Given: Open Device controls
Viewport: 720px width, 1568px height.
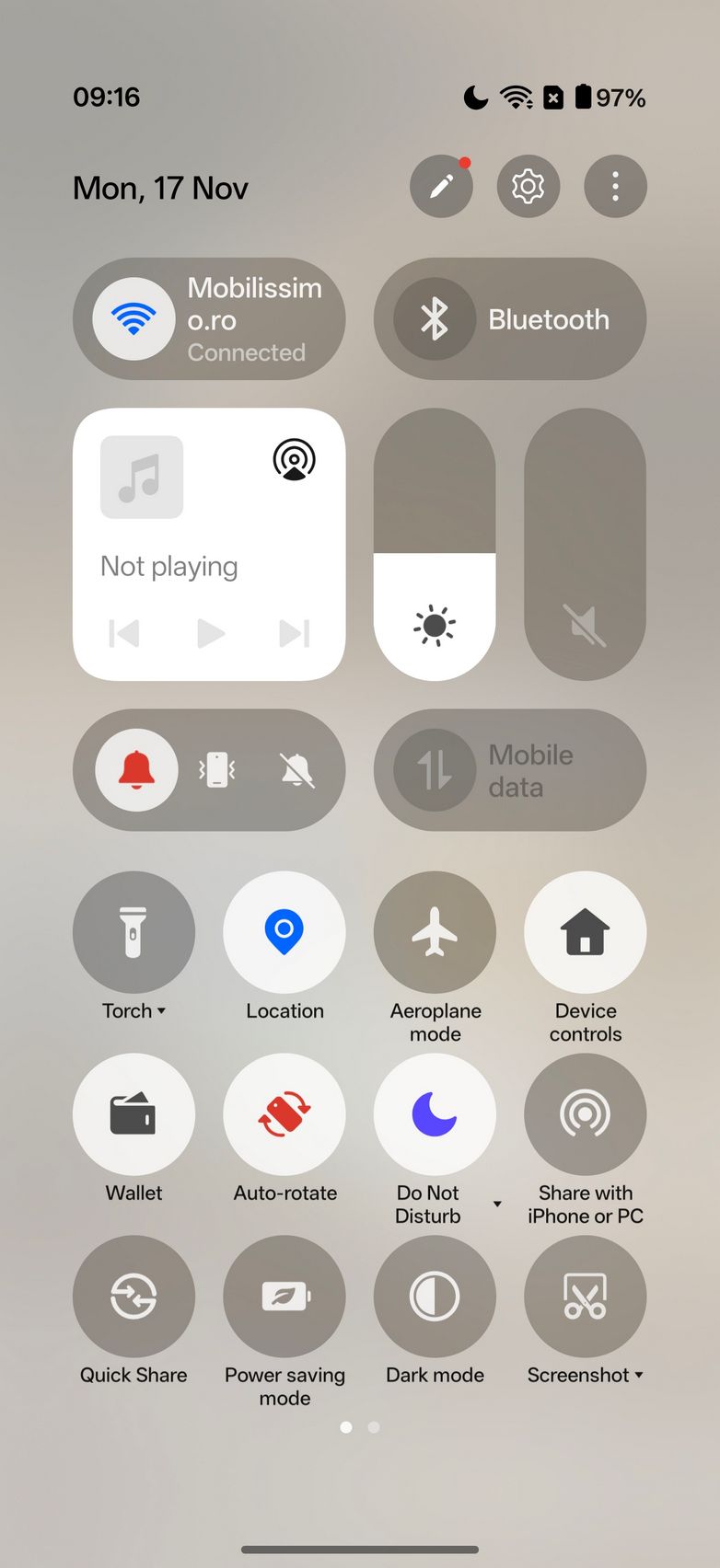Looking at the screenshot, I should [585, 932].
